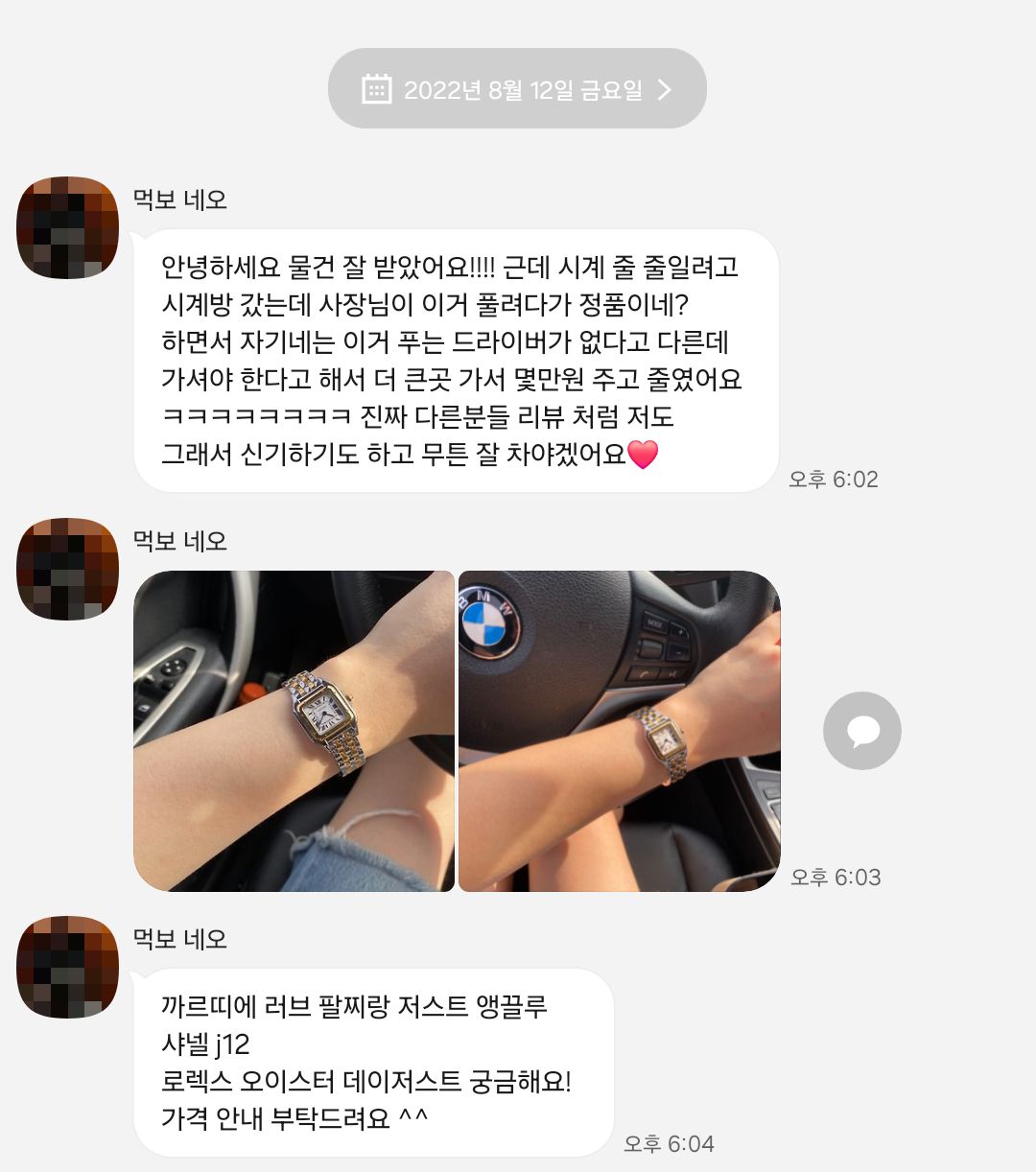Tap the speech bubble icon beside the photos
The height and width of the screenshot is (1172, 1036).
861,731
